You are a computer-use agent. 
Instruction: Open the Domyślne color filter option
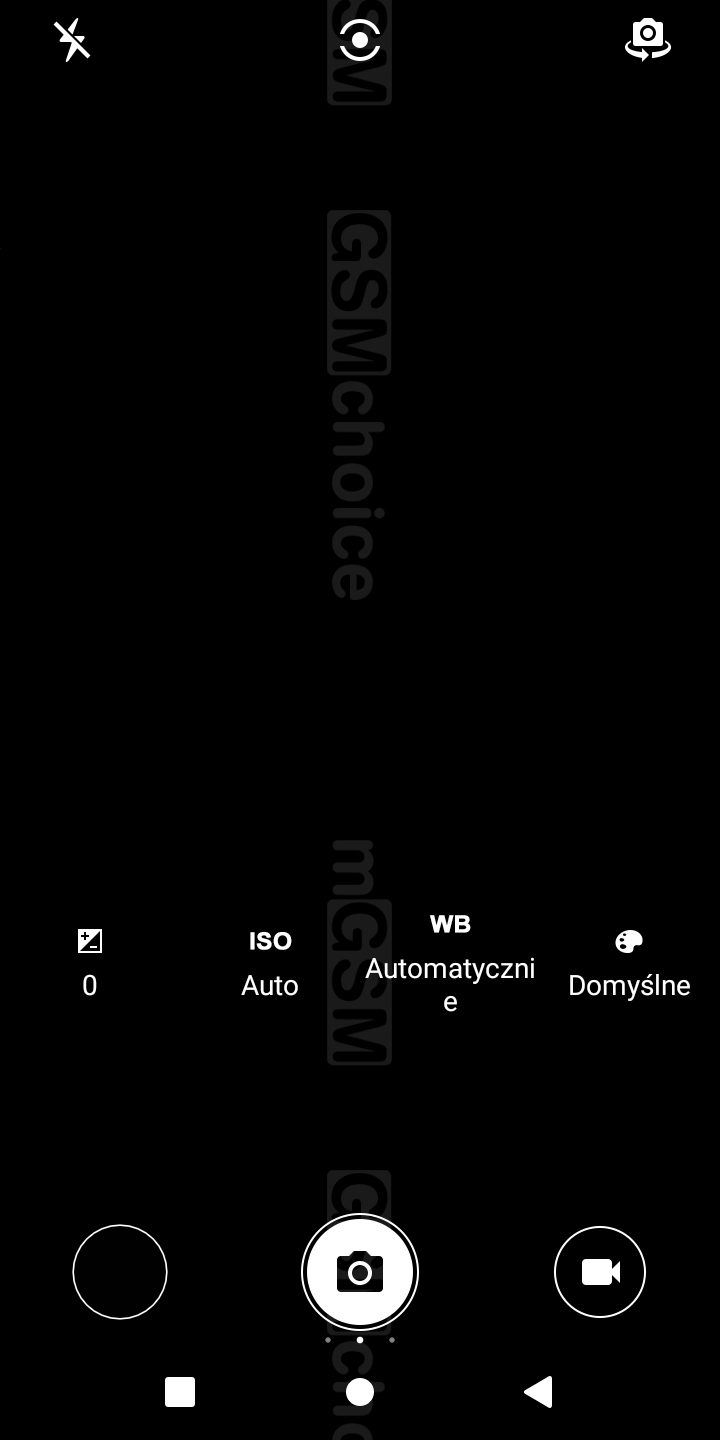[x=629, y=963]
